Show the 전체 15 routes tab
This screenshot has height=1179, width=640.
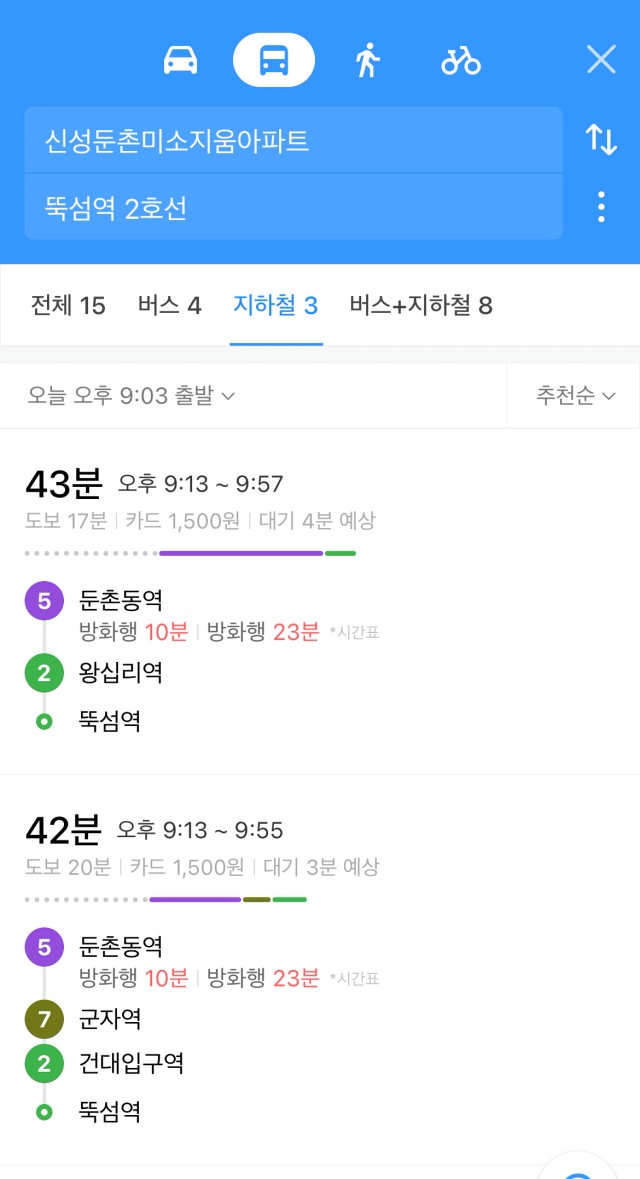(68, 306)
